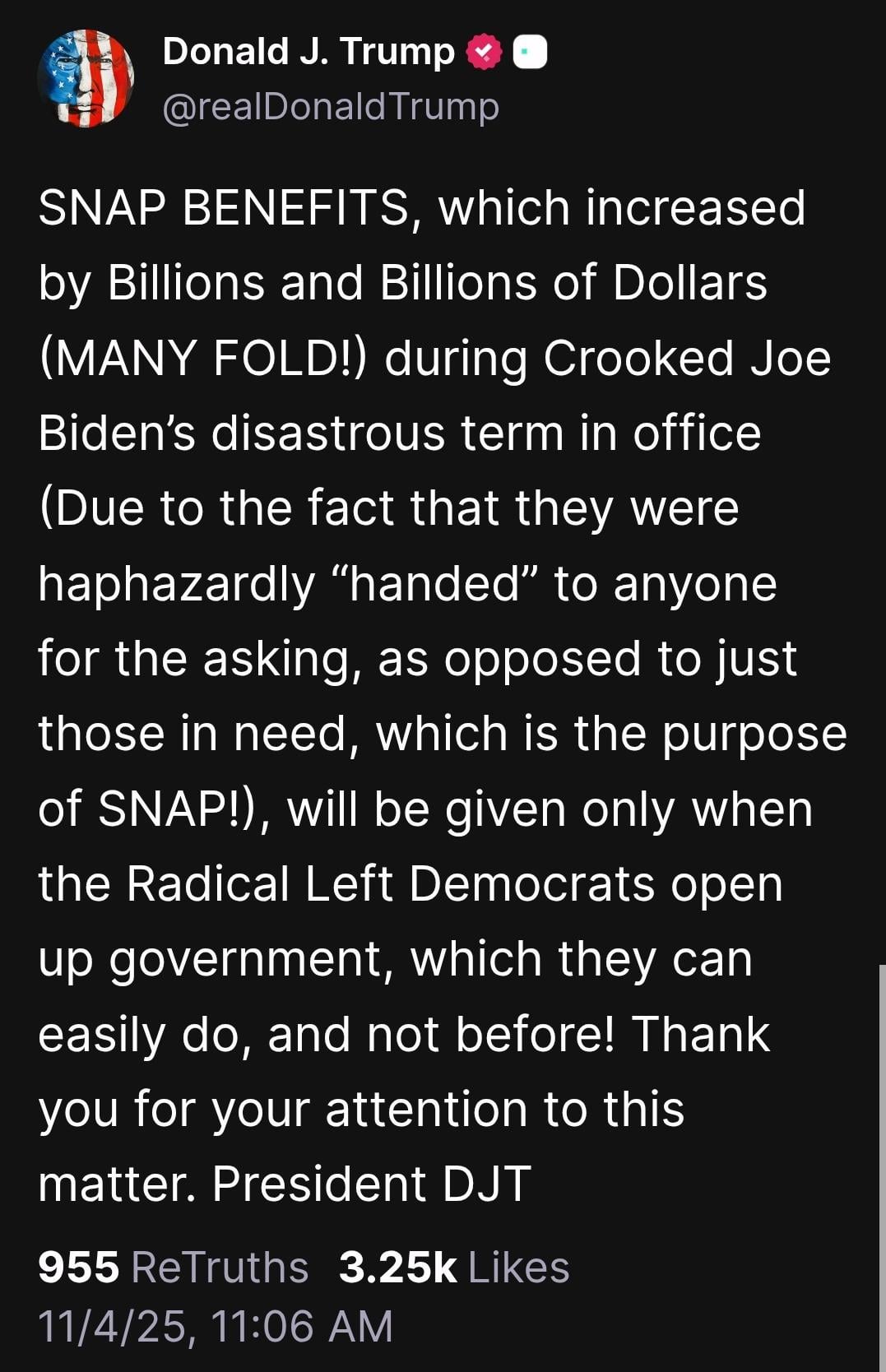The width and height of the screenshot is (886, 1372).
Task: View the 955 ReTruths list
Action: (174, 1266)
